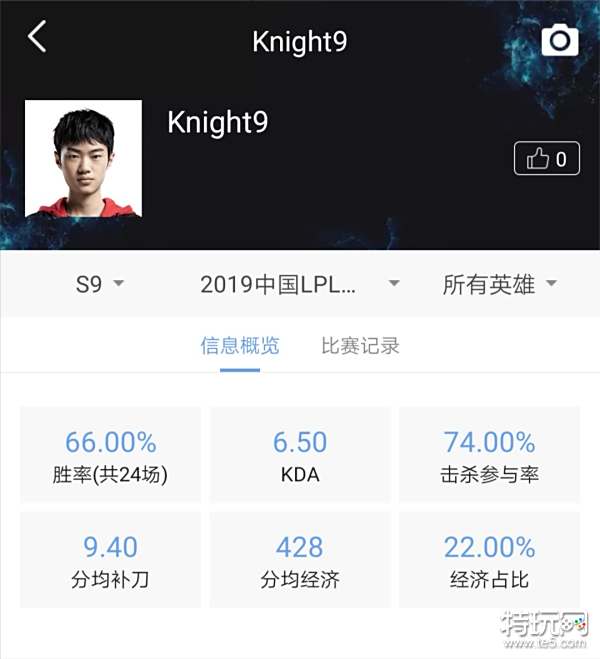Switch to the 比赛记录 tab
This screenshot has height=659, width=600.
360,346
